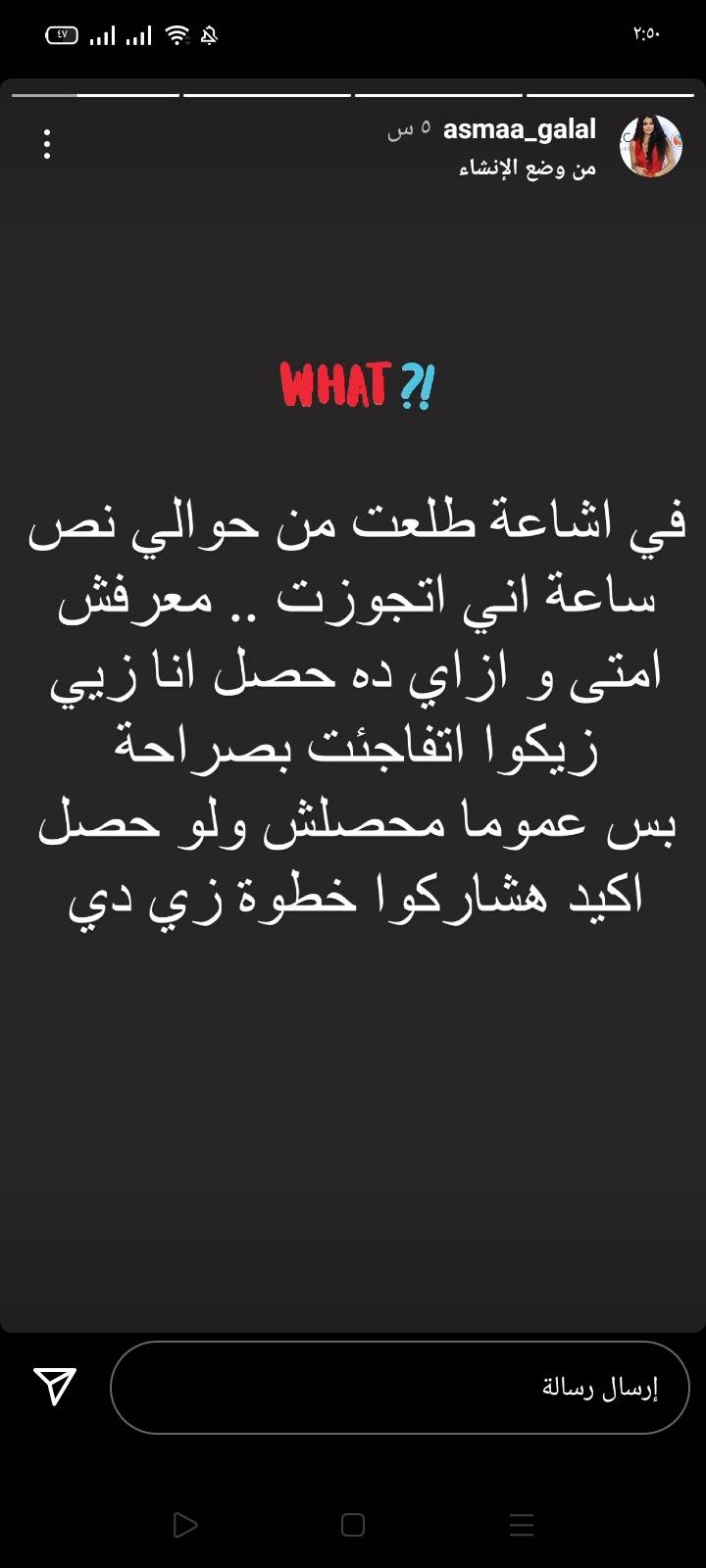This screenshot has width=706, height=1568.
Task: Tap the message input field إرسال رسالة
Action: tap(402, 1386)
